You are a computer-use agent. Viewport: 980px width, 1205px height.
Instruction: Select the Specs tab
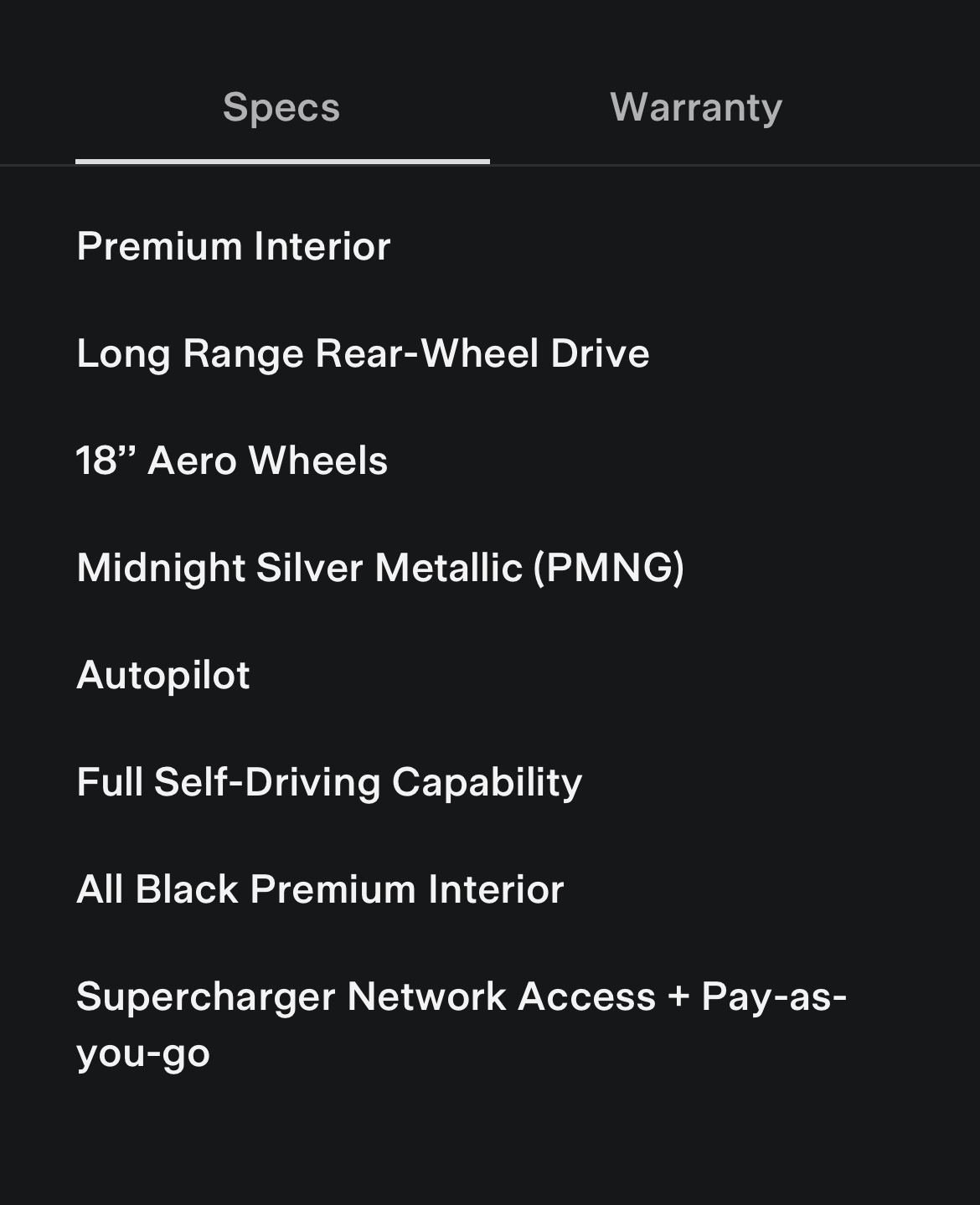[x=281, y=108]
